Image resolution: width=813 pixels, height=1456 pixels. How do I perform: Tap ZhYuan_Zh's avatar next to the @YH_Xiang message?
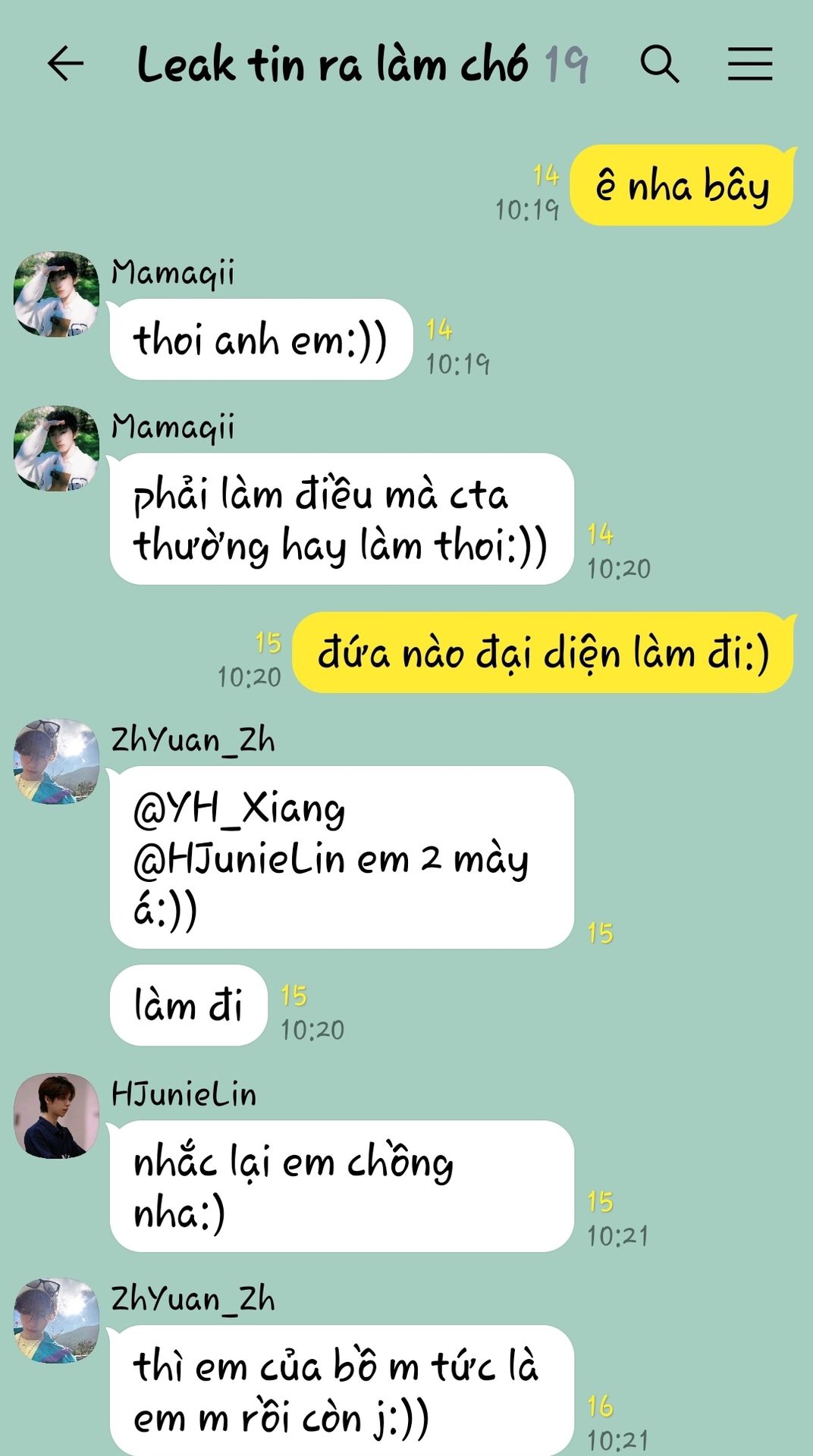click(x=57, y=761)
